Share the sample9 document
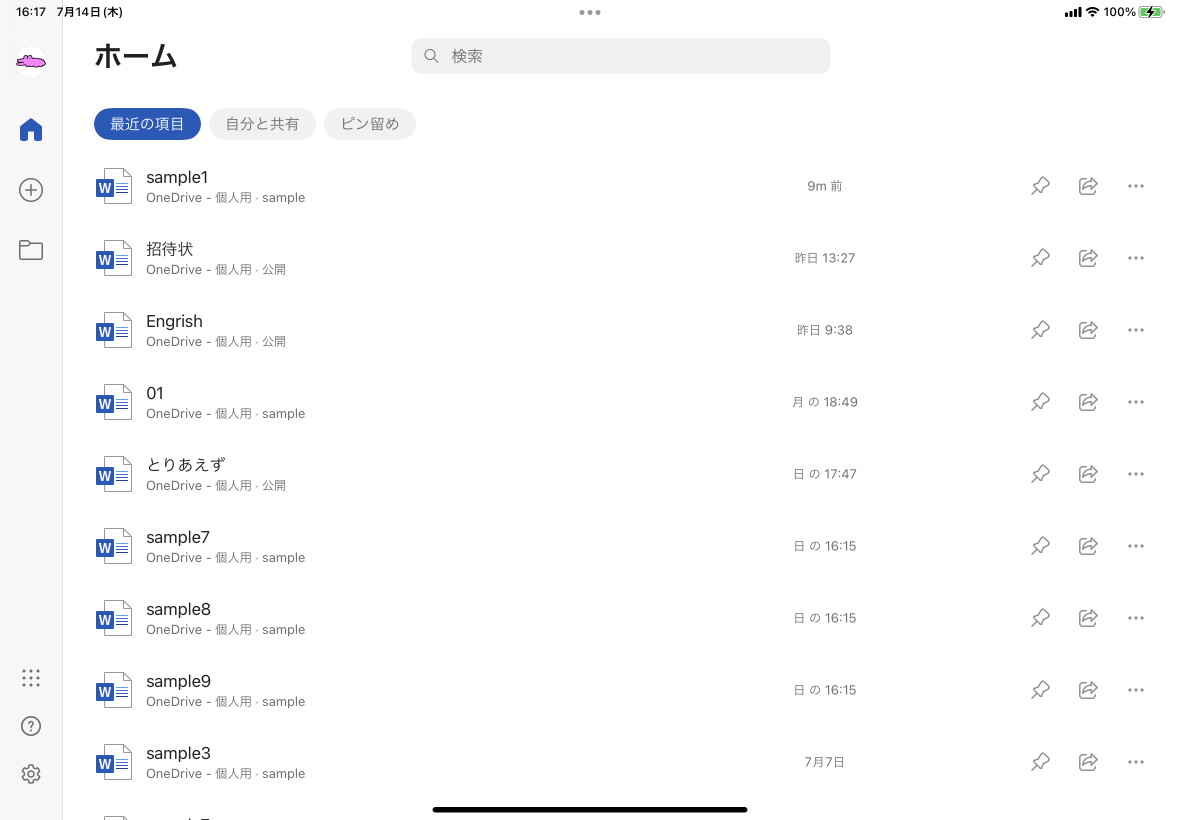 tap(1088, 690)
